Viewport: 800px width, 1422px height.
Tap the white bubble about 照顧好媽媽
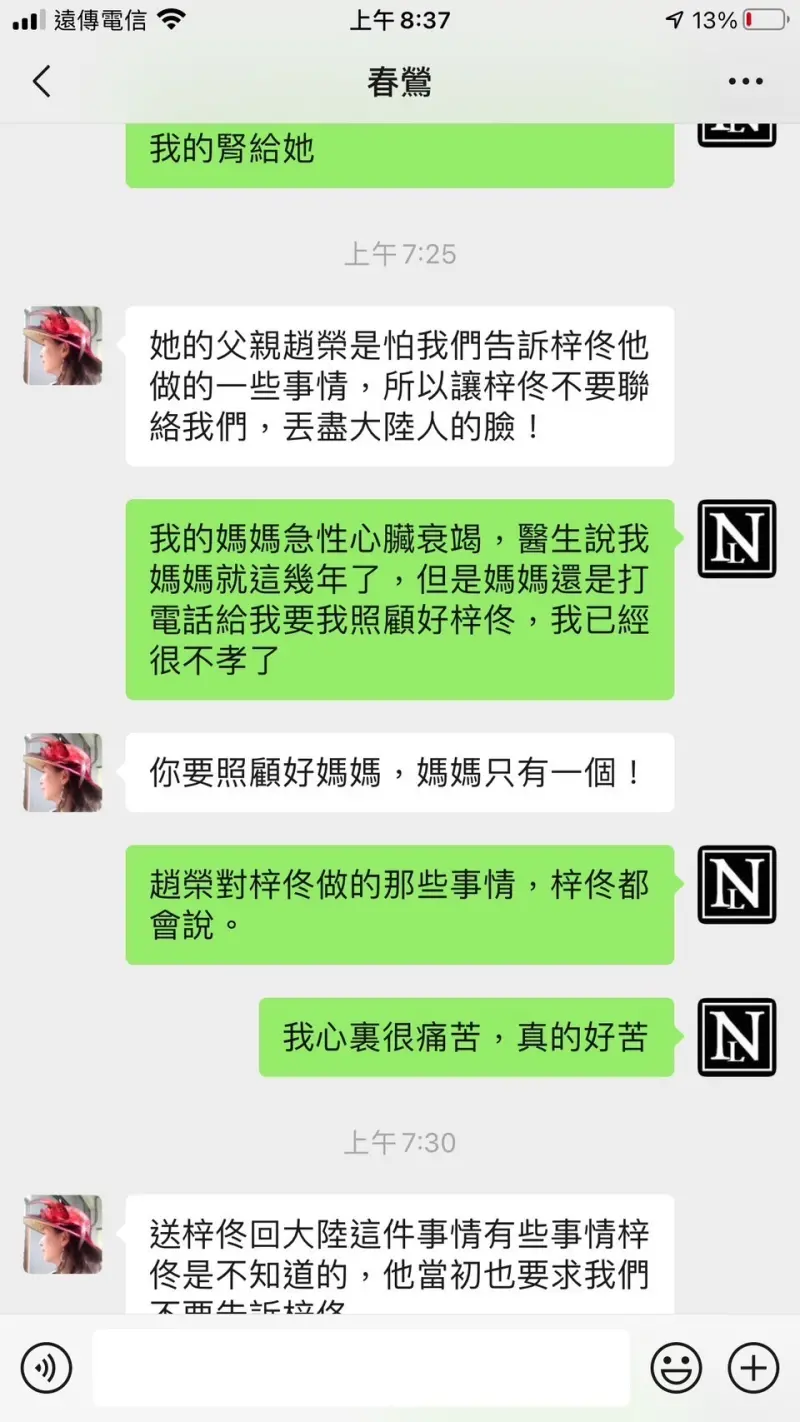[399, 772]
